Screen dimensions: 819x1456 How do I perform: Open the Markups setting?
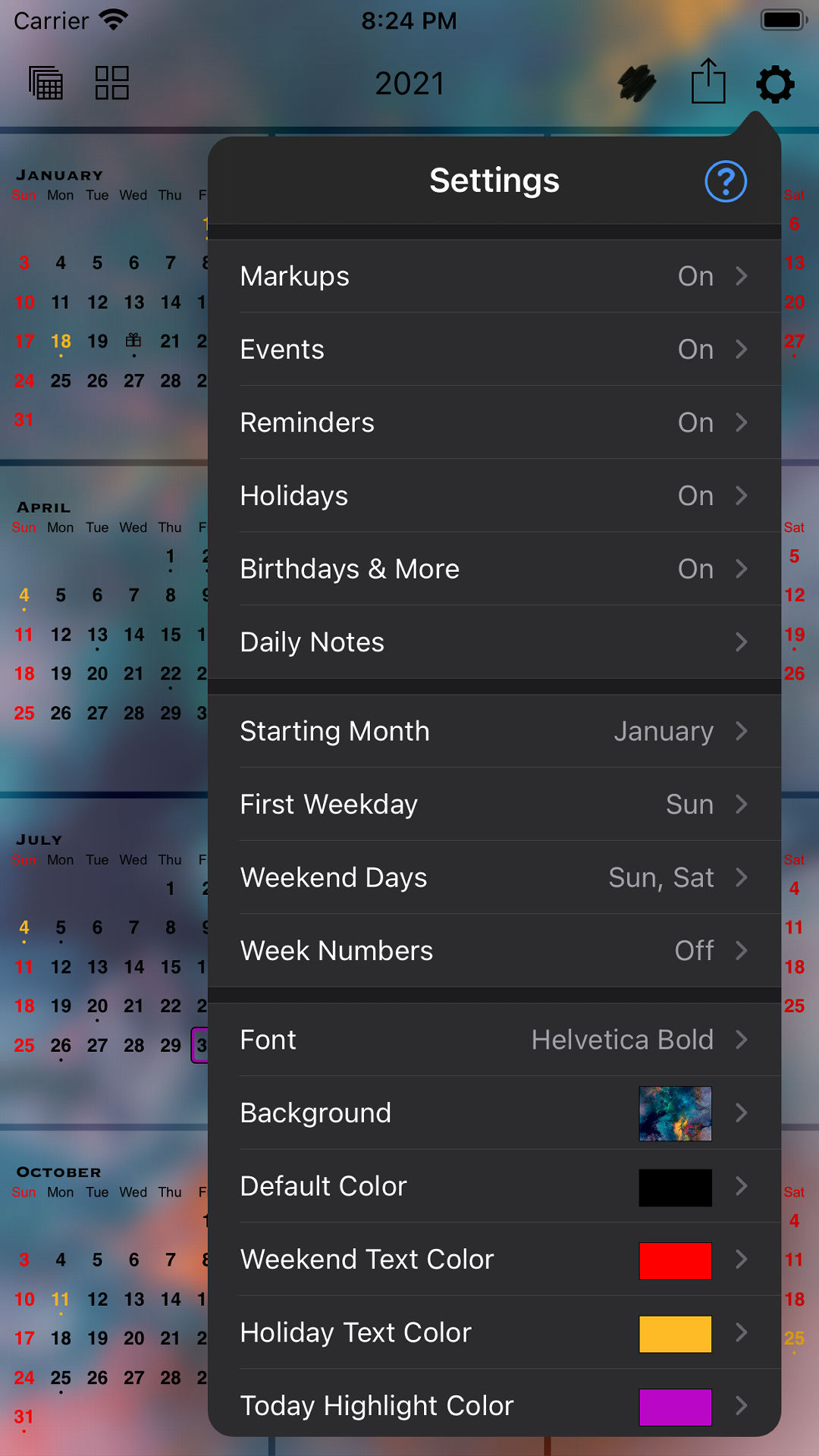pos(494,277)
